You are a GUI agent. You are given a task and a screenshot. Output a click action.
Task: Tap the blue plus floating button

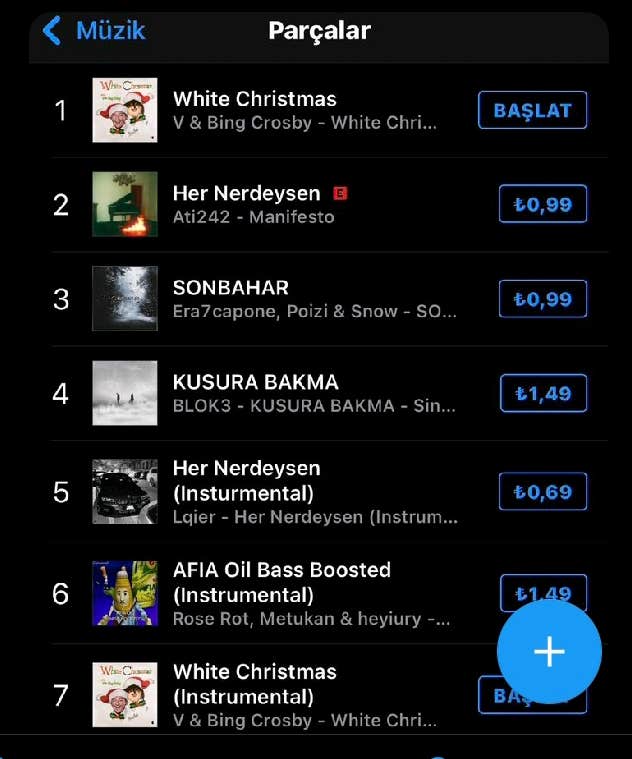[x=549, y=651]
